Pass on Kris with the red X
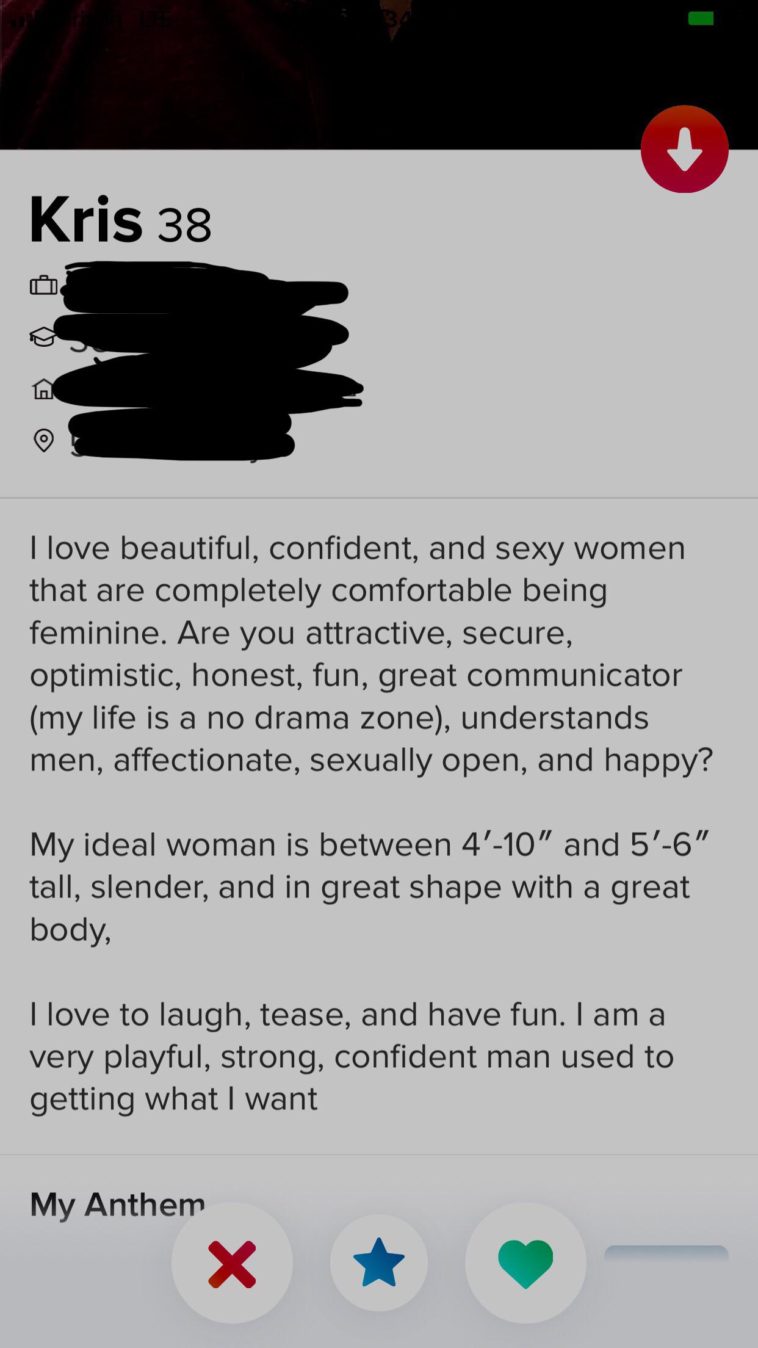 coord(232,1263)
